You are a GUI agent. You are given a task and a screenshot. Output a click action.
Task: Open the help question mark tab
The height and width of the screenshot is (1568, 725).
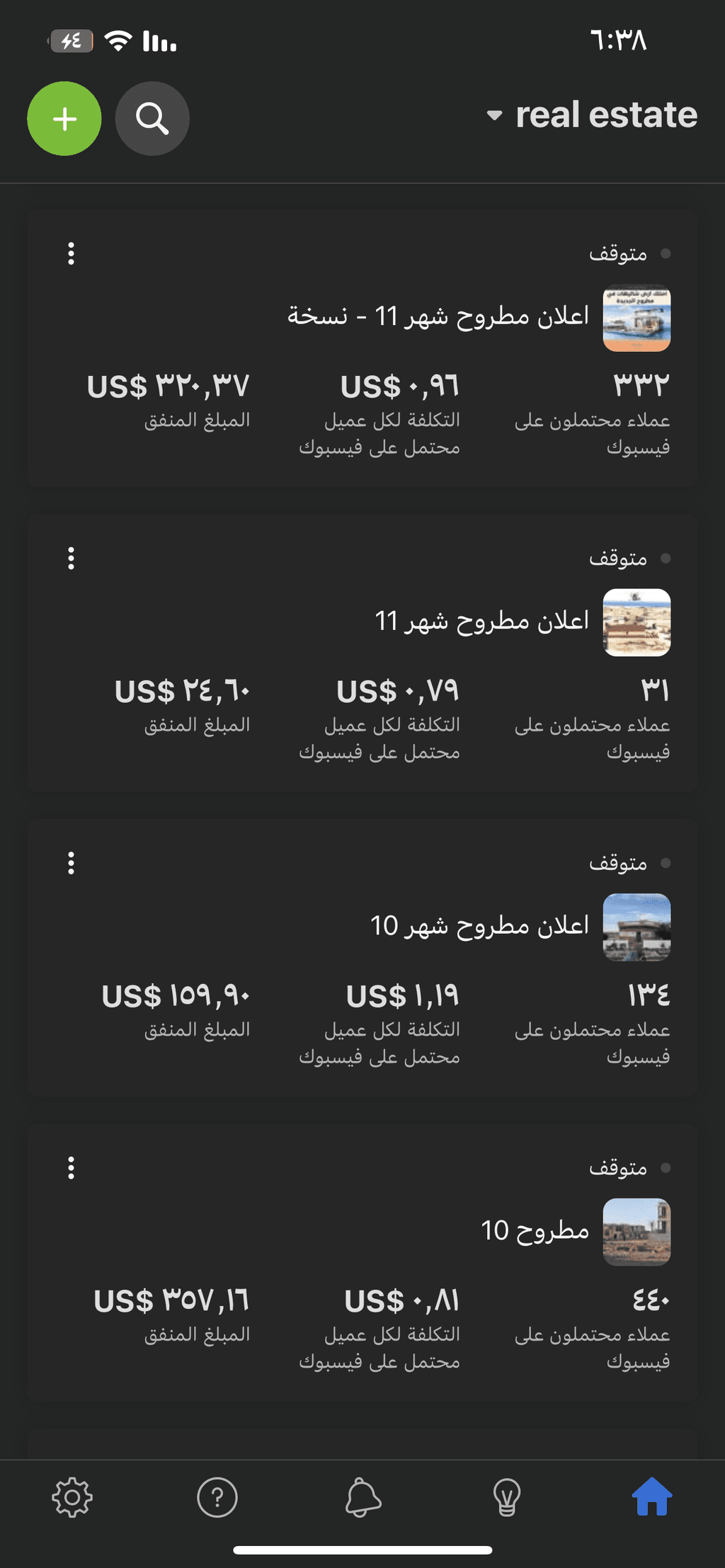tap(217, 1497)
